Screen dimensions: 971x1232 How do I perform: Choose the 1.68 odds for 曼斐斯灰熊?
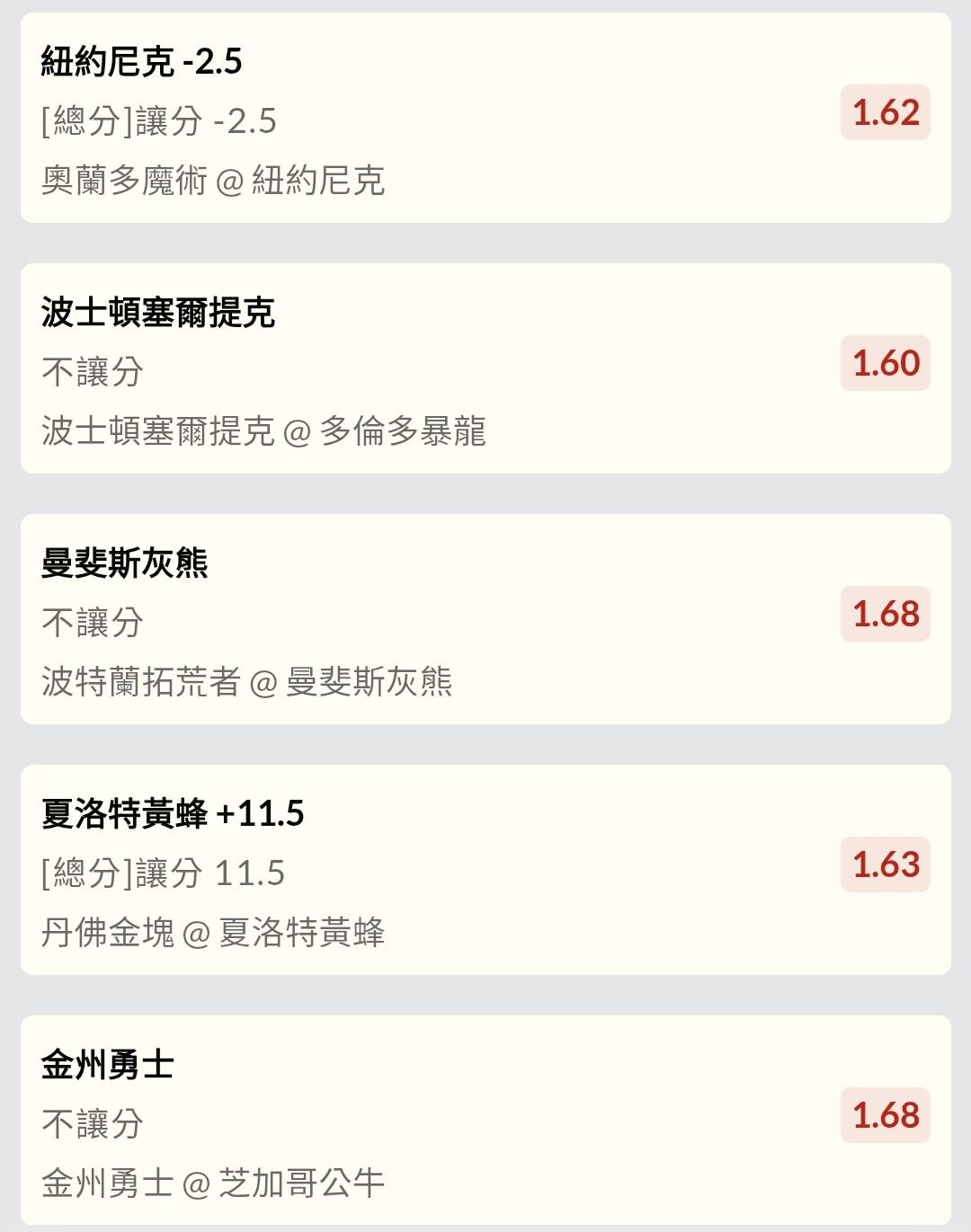[885, 615]
